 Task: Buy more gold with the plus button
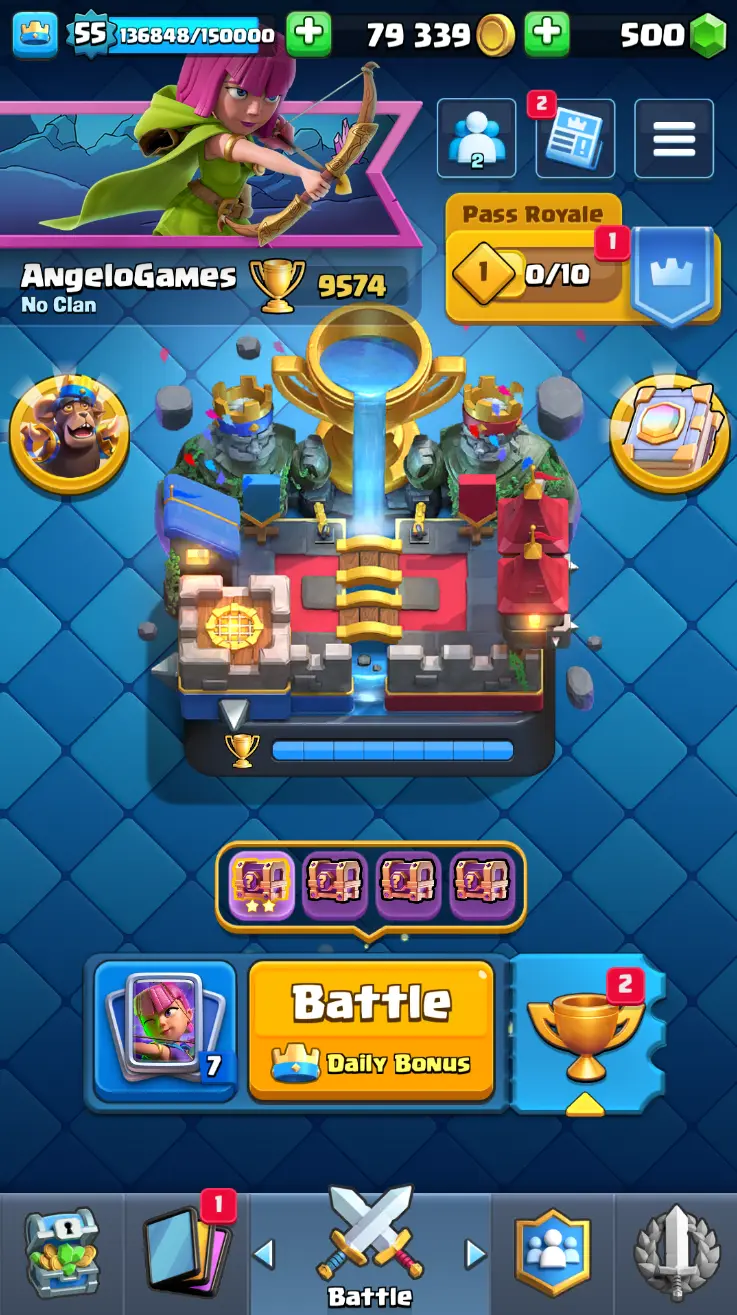[546, 35]
